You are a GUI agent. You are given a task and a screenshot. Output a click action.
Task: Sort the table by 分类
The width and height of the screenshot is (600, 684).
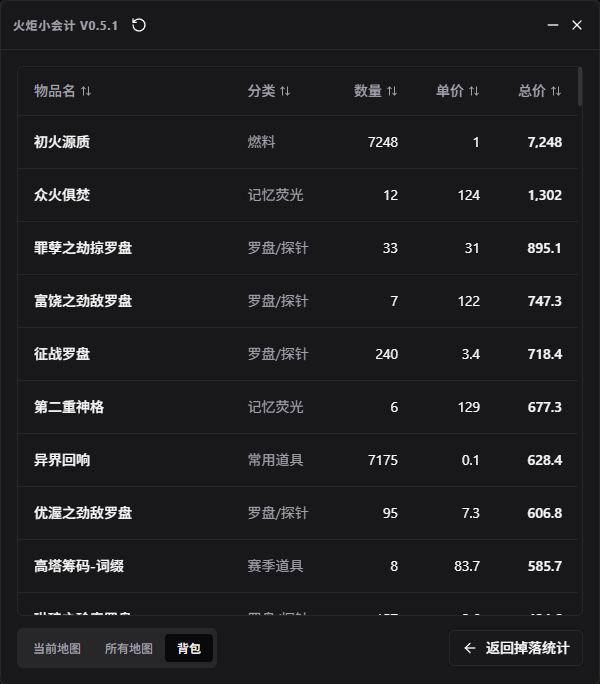[x=269, y=91]
